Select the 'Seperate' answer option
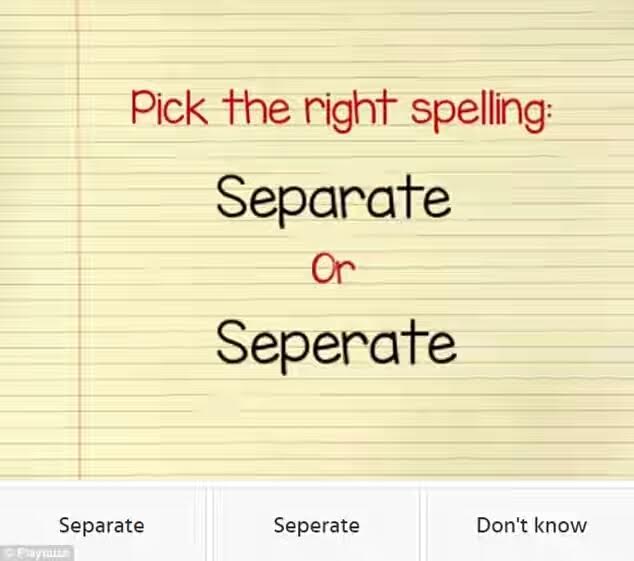 [x=316, y=525]
